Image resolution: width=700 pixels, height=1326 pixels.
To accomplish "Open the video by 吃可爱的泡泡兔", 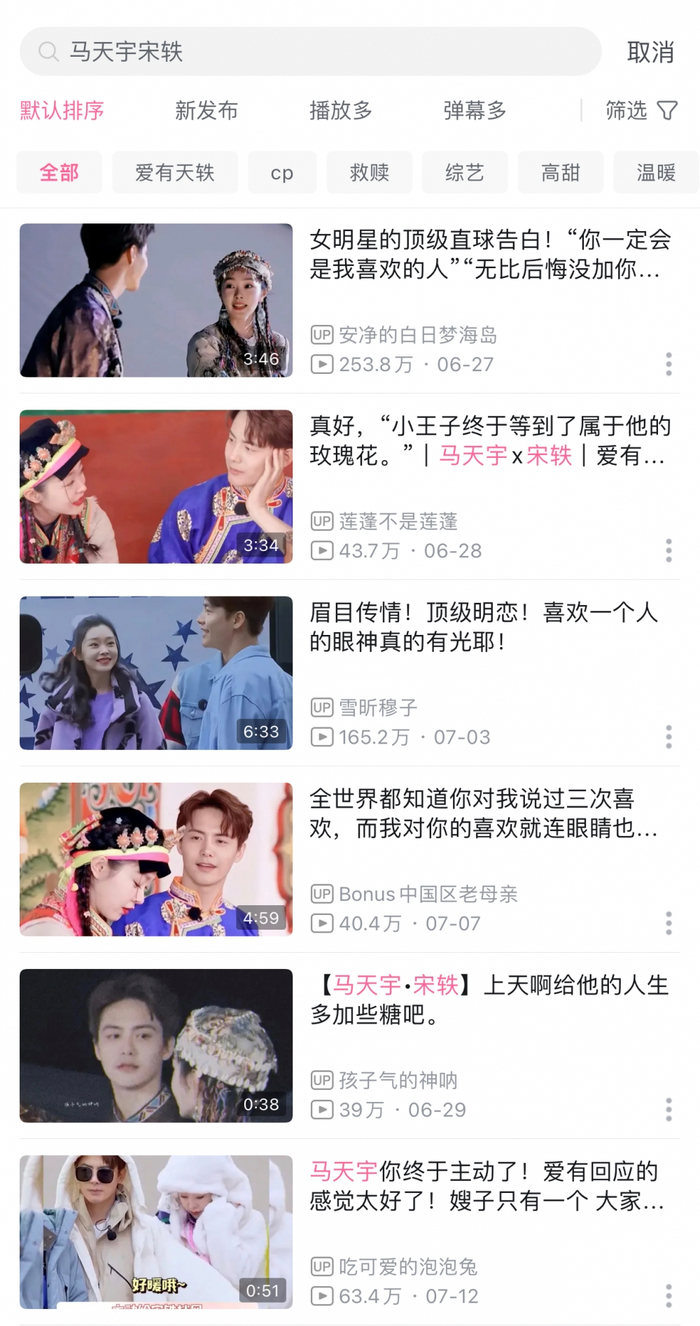I will pyautogui.click(x=156, y=1232).
